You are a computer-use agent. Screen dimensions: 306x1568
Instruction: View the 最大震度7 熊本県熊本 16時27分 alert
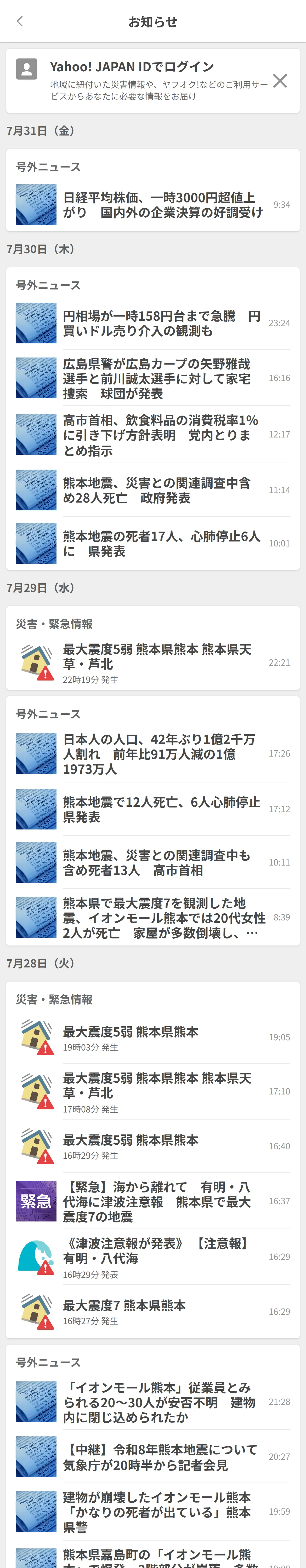click(152, 1312)
